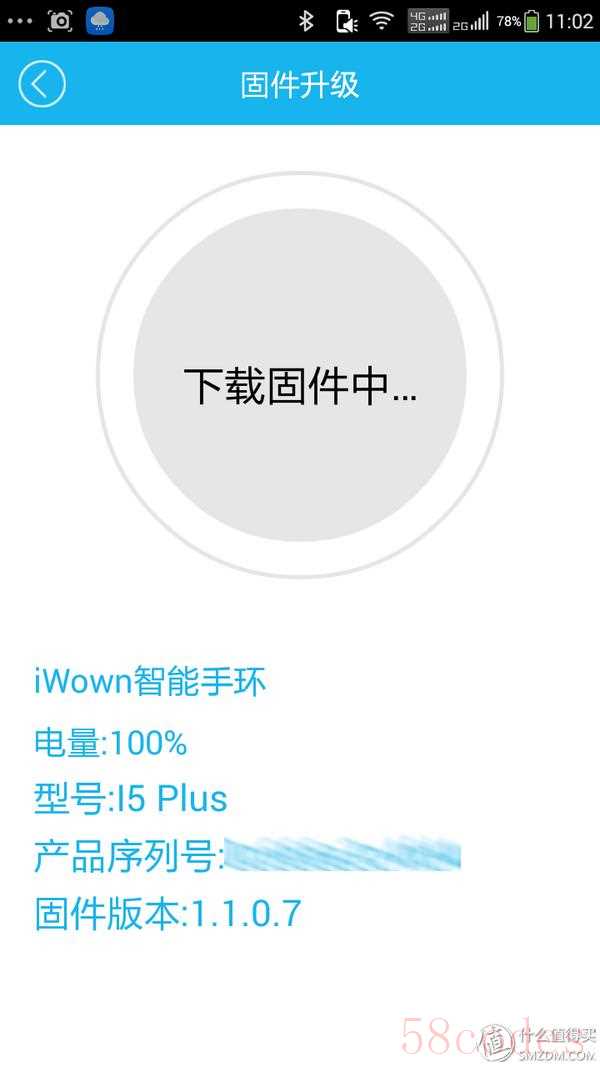Tap the back arrow in the header
Viewport: 600px width, 1067px height.
[42, 84]
